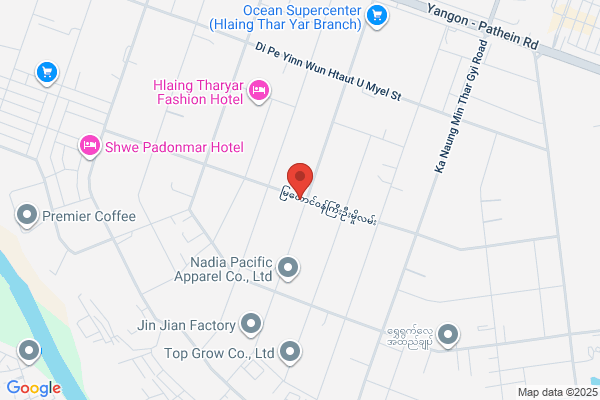Open Shwe Padonmar Hotel marker
The height and width of the screenshot is (400, 600).
pyautogui.click(x=90, y=147)
